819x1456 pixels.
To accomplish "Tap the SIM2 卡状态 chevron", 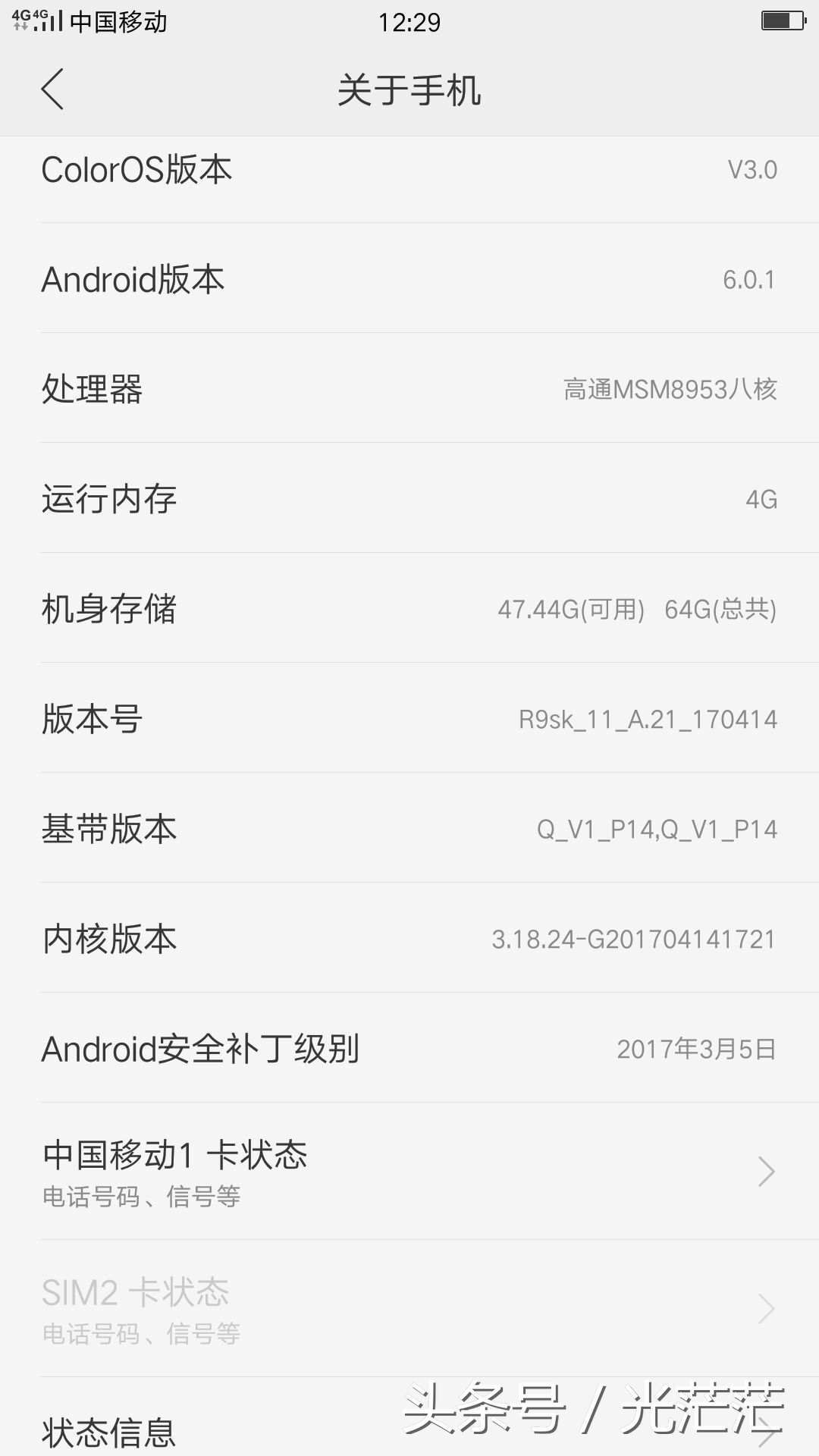I will coord(766,1308).
